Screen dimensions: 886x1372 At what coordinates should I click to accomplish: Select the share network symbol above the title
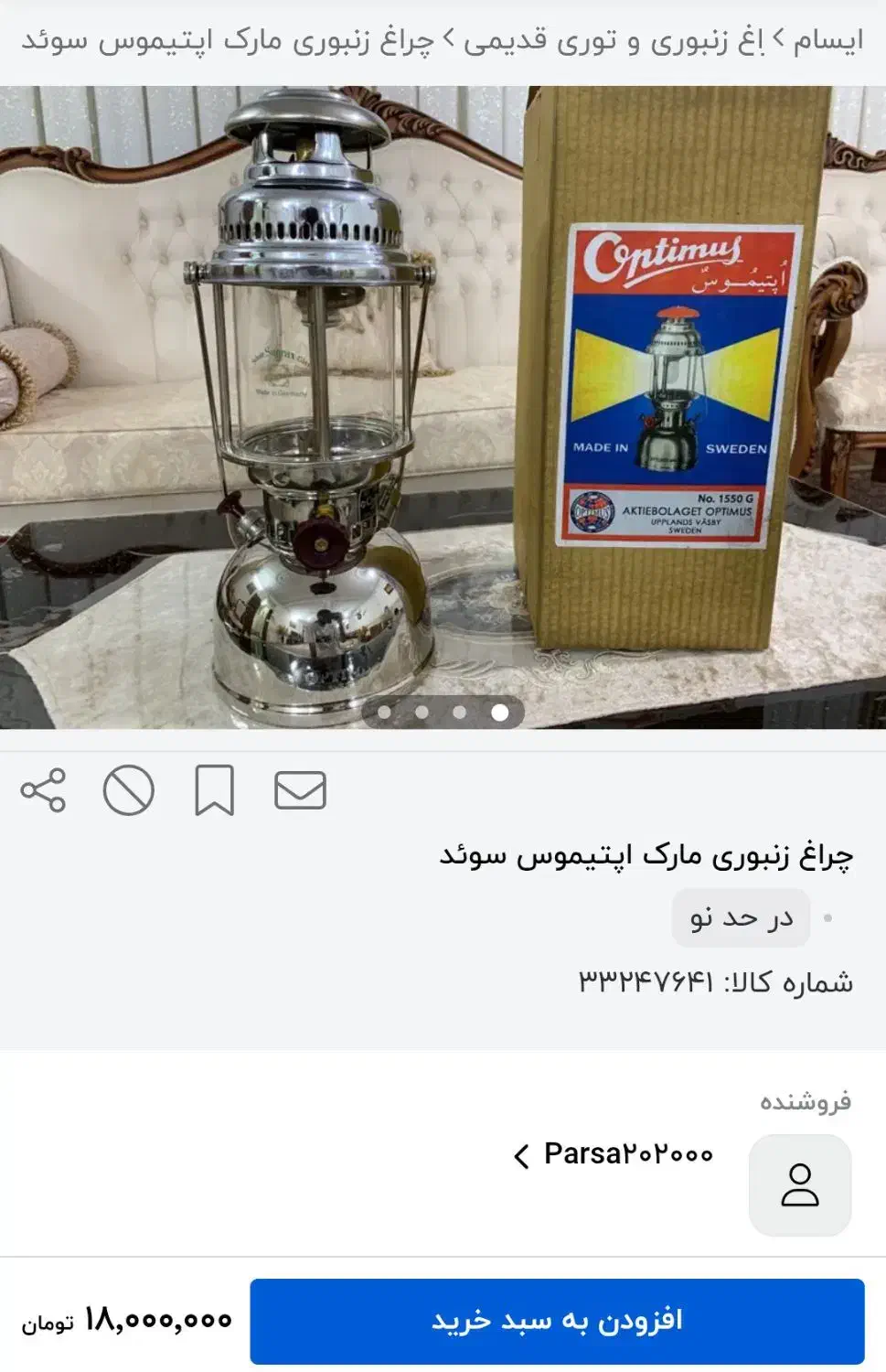point(42,790)
